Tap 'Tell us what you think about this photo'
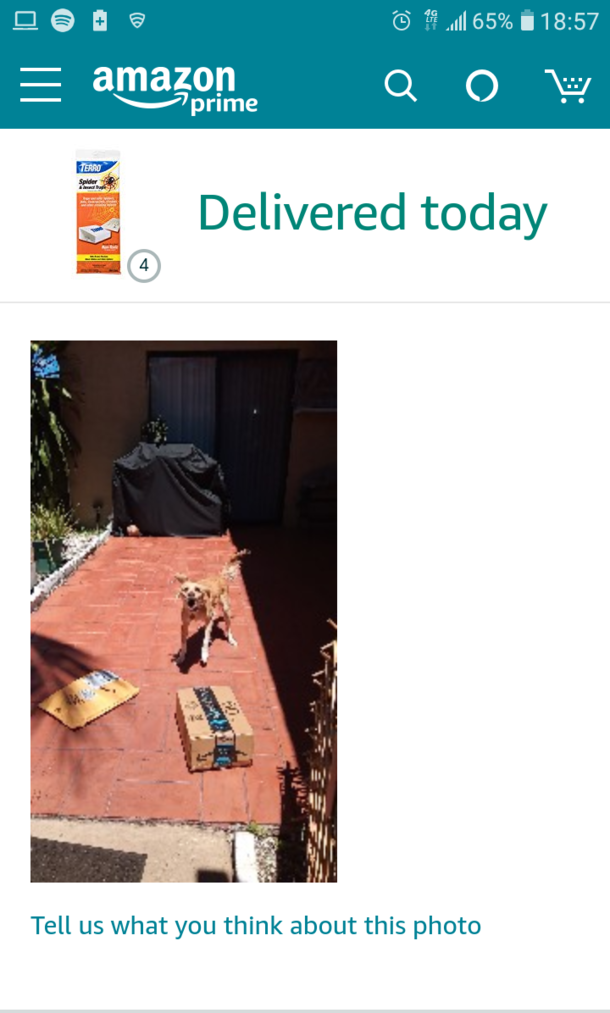This screenshot has width=610, height=1013. [x=256, y=926]
